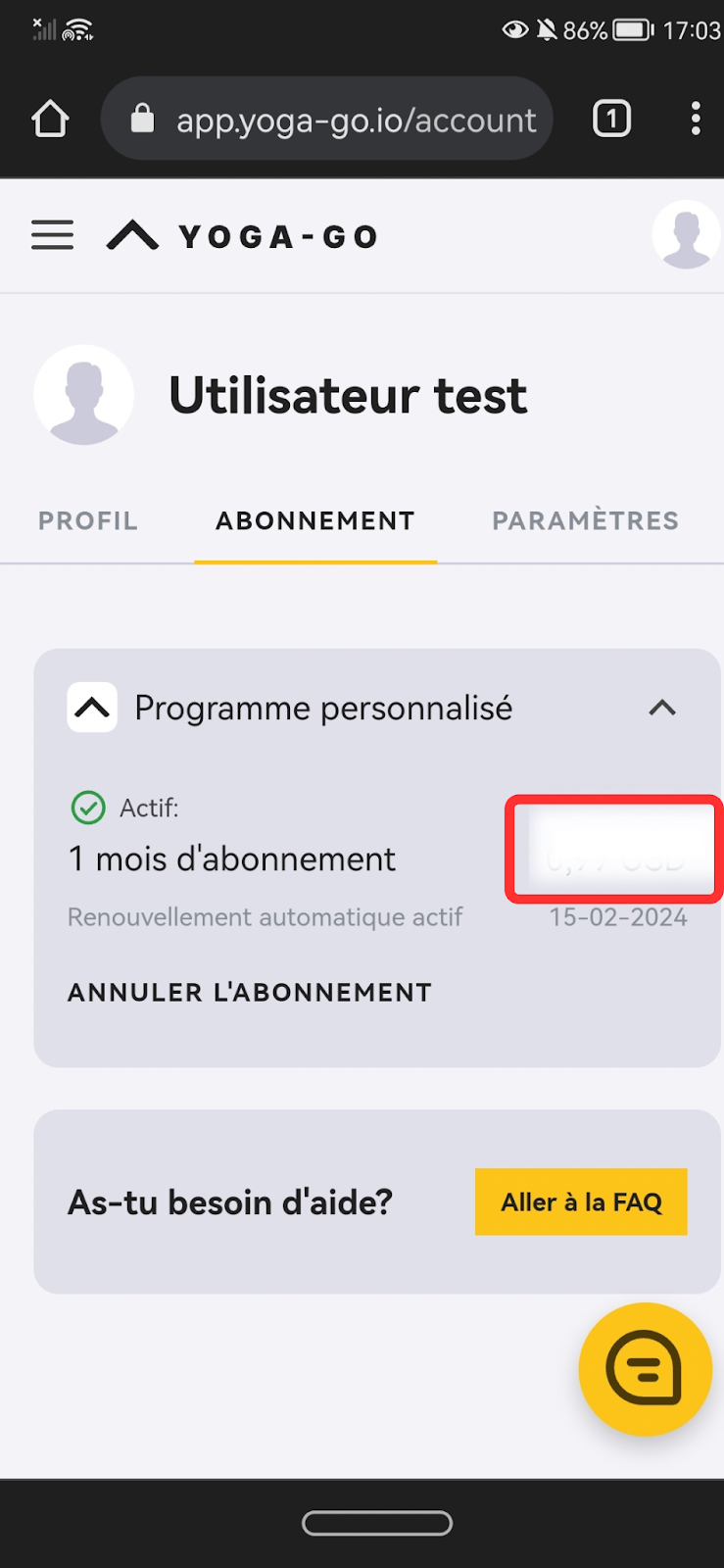Switch to the PROFIL tab

click(88, 520)
